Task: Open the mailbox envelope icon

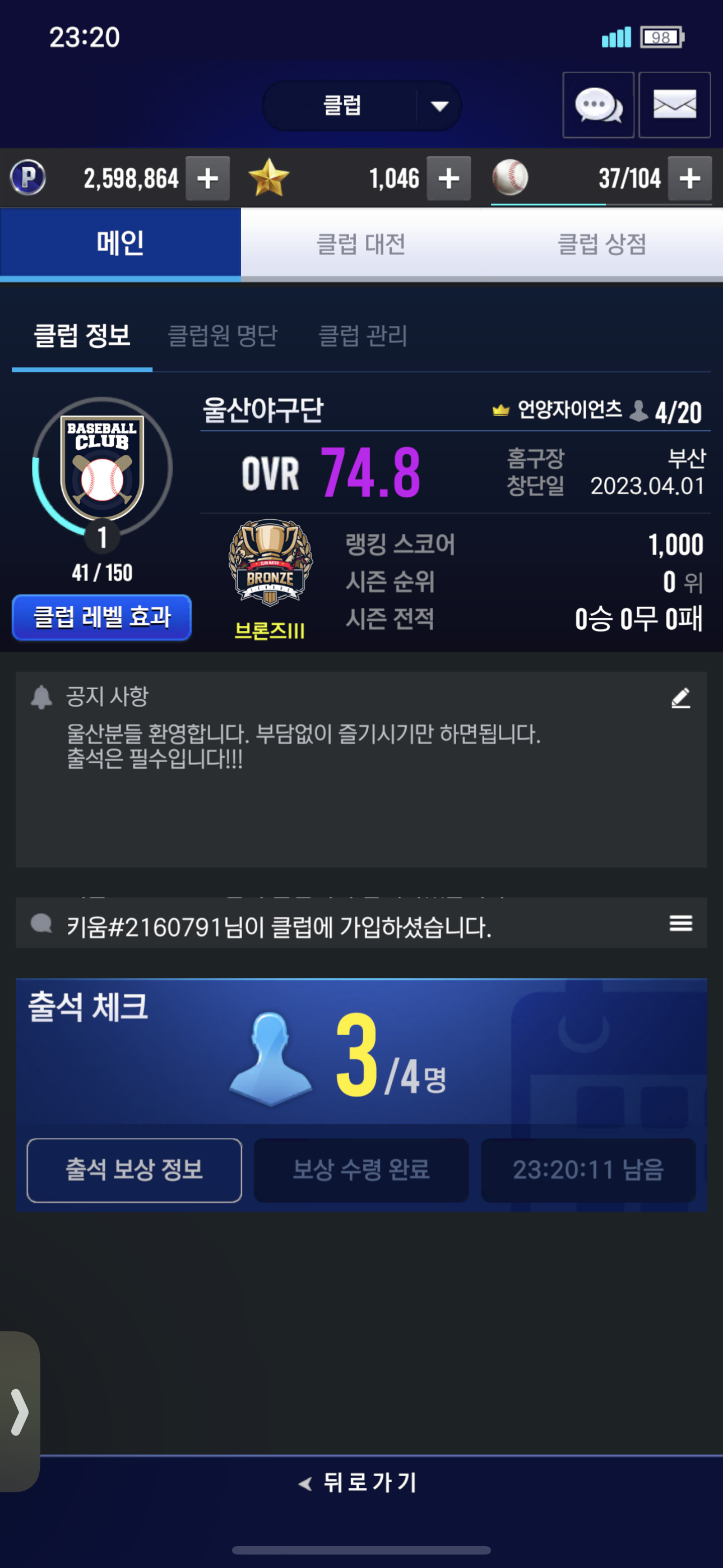Action: (x=674, y=105)
